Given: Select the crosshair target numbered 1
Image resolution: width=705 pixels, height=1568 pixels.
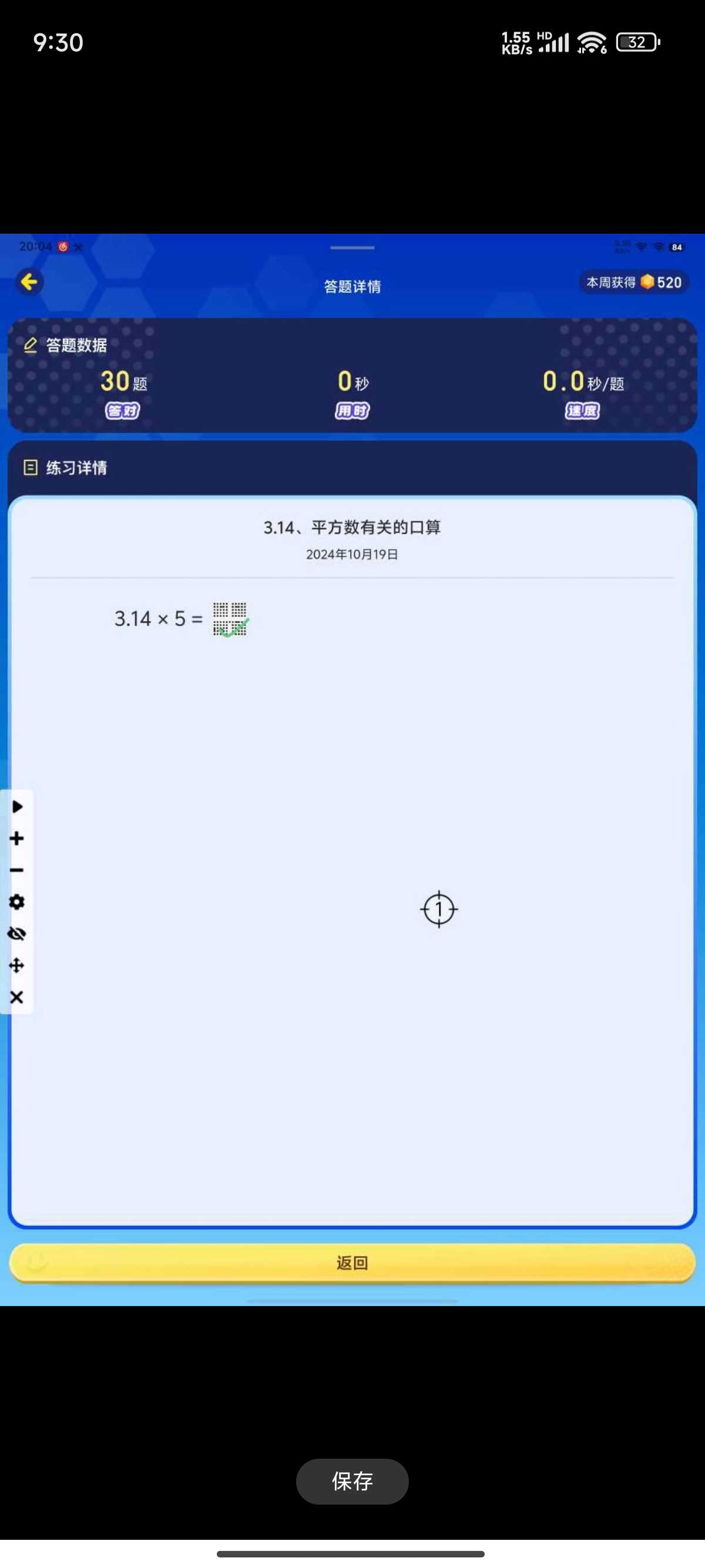Looking at the screenshot, I should point(438,910).
